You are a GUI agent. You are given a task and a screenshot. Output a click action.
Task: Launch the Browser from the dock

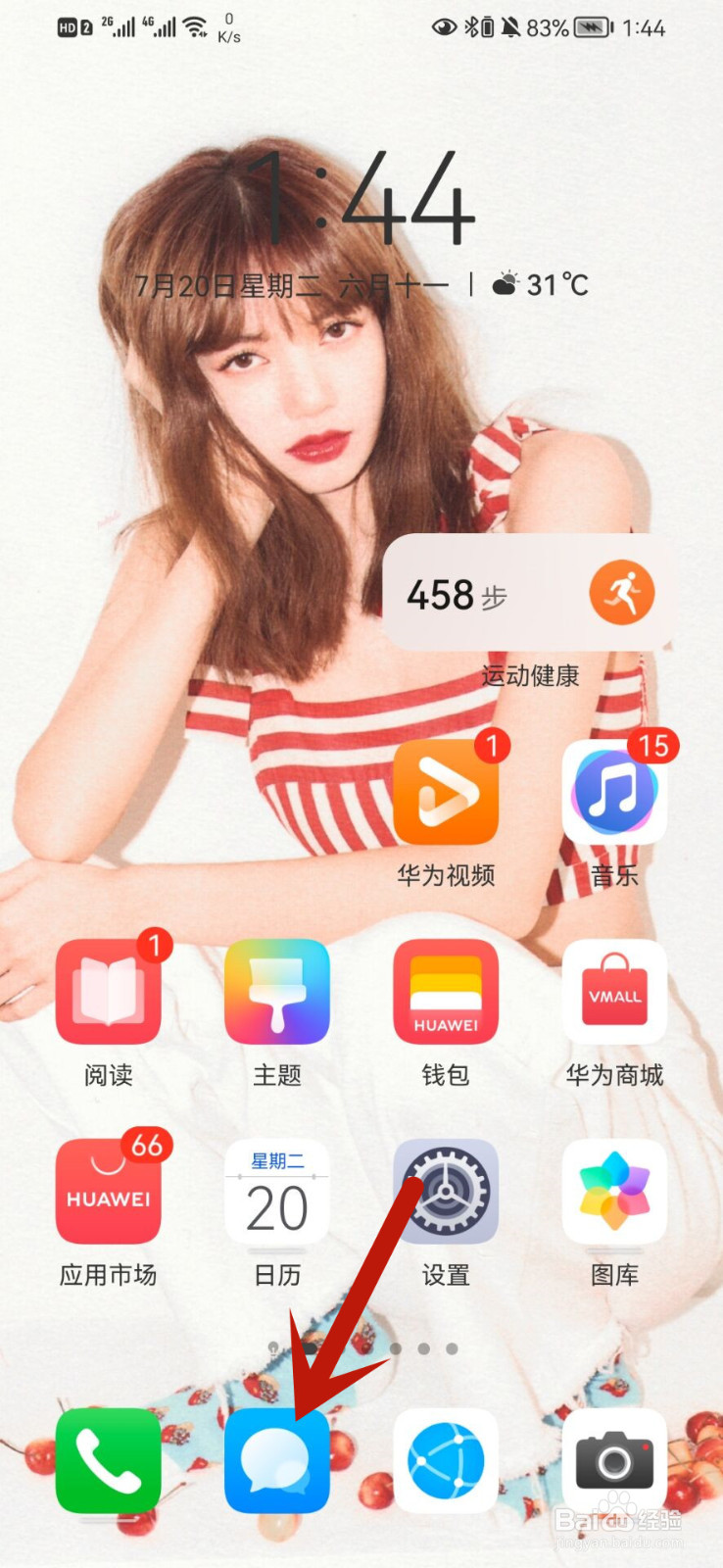447,1460
